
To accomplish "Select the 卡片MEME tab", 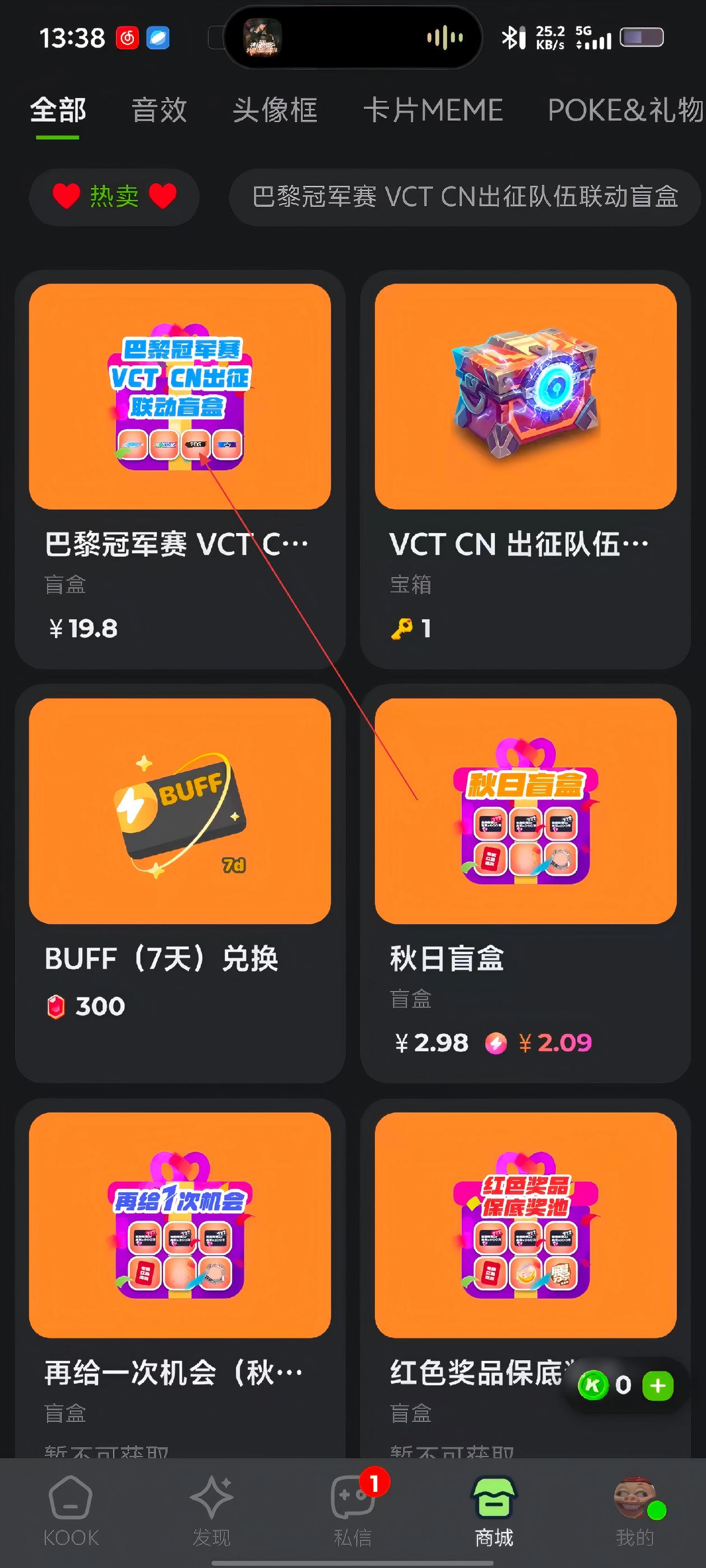I will pos(433,111).
